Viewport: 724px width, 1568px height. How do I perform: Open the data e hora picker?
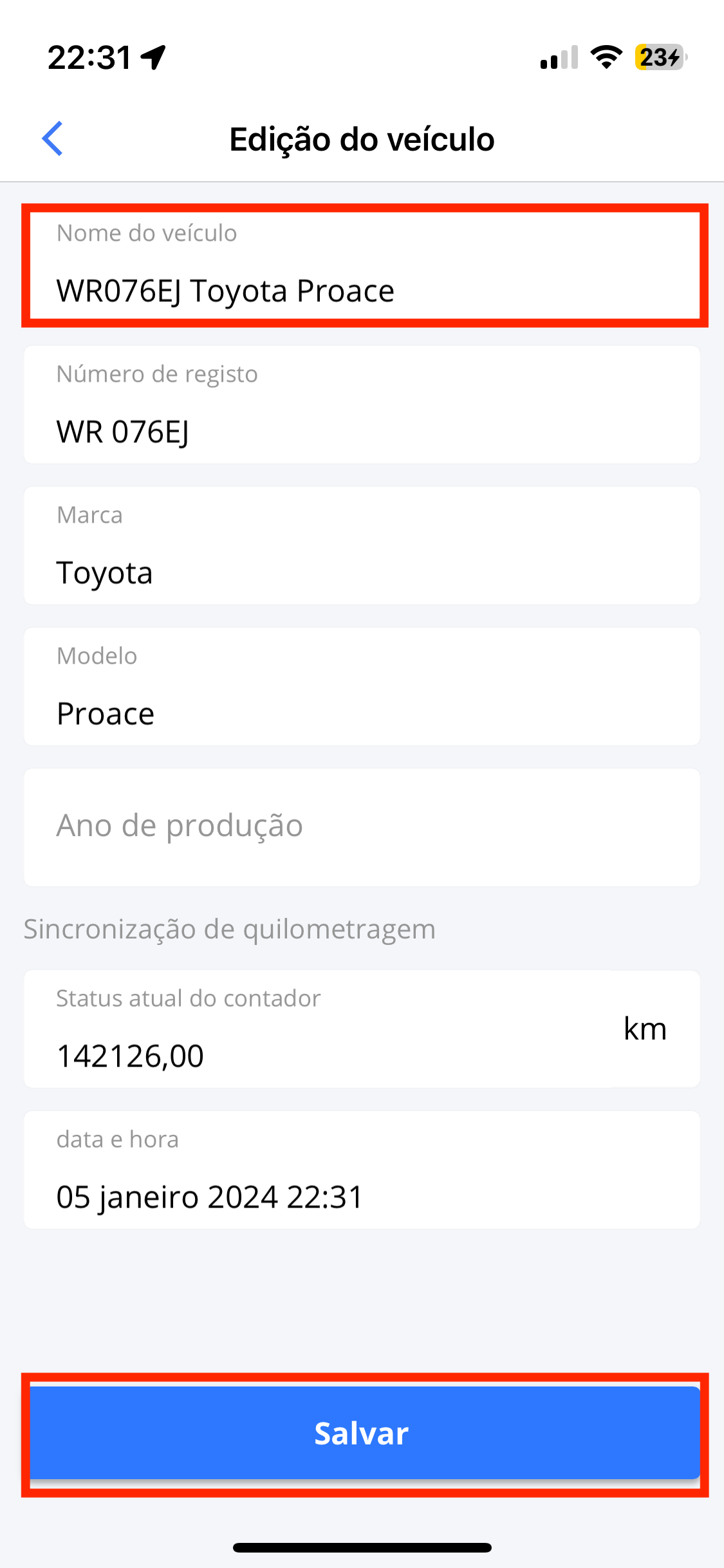[362, 1170]
